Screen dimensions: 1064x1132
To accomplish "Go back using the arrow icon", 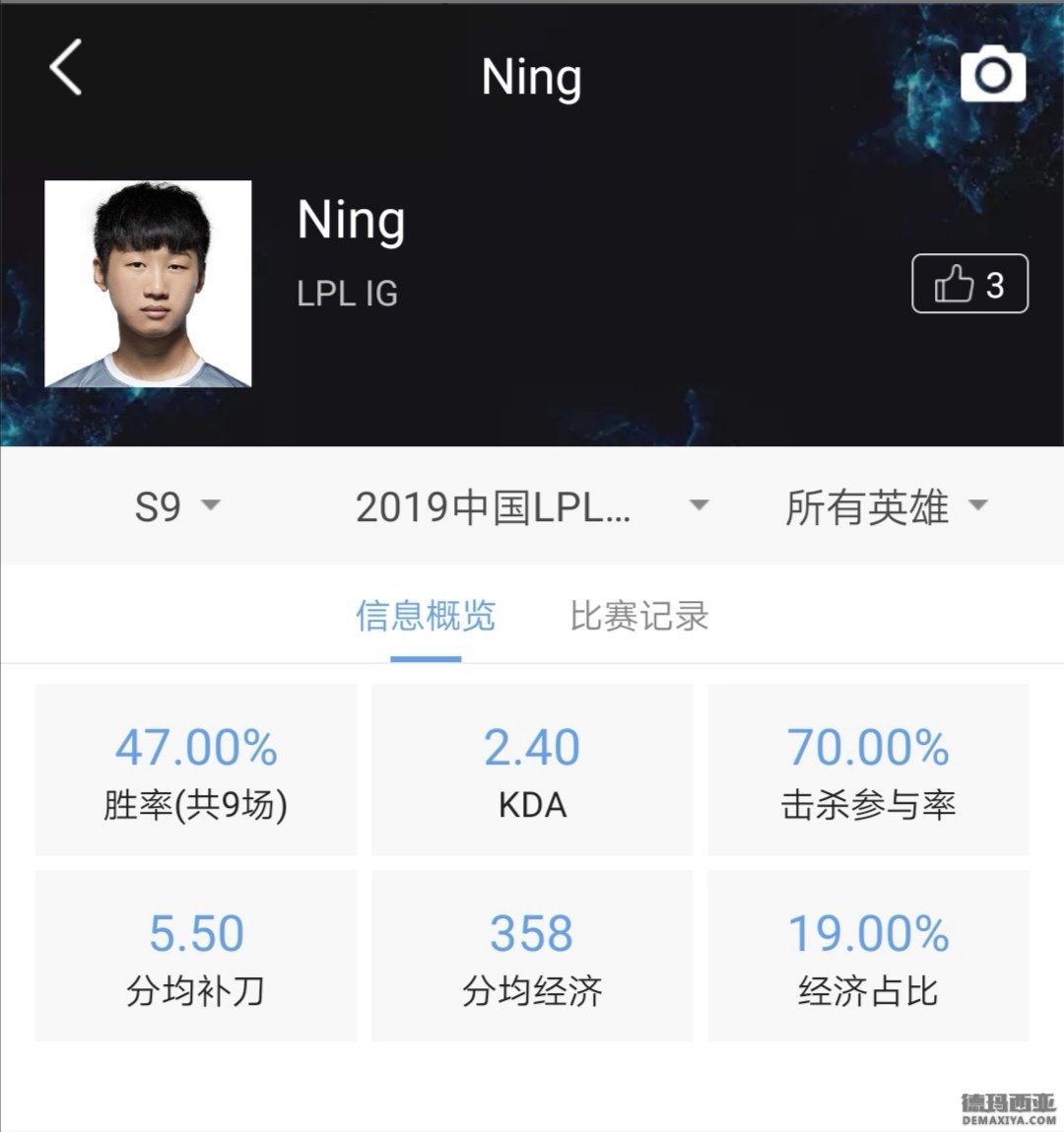I will (66, 69).
